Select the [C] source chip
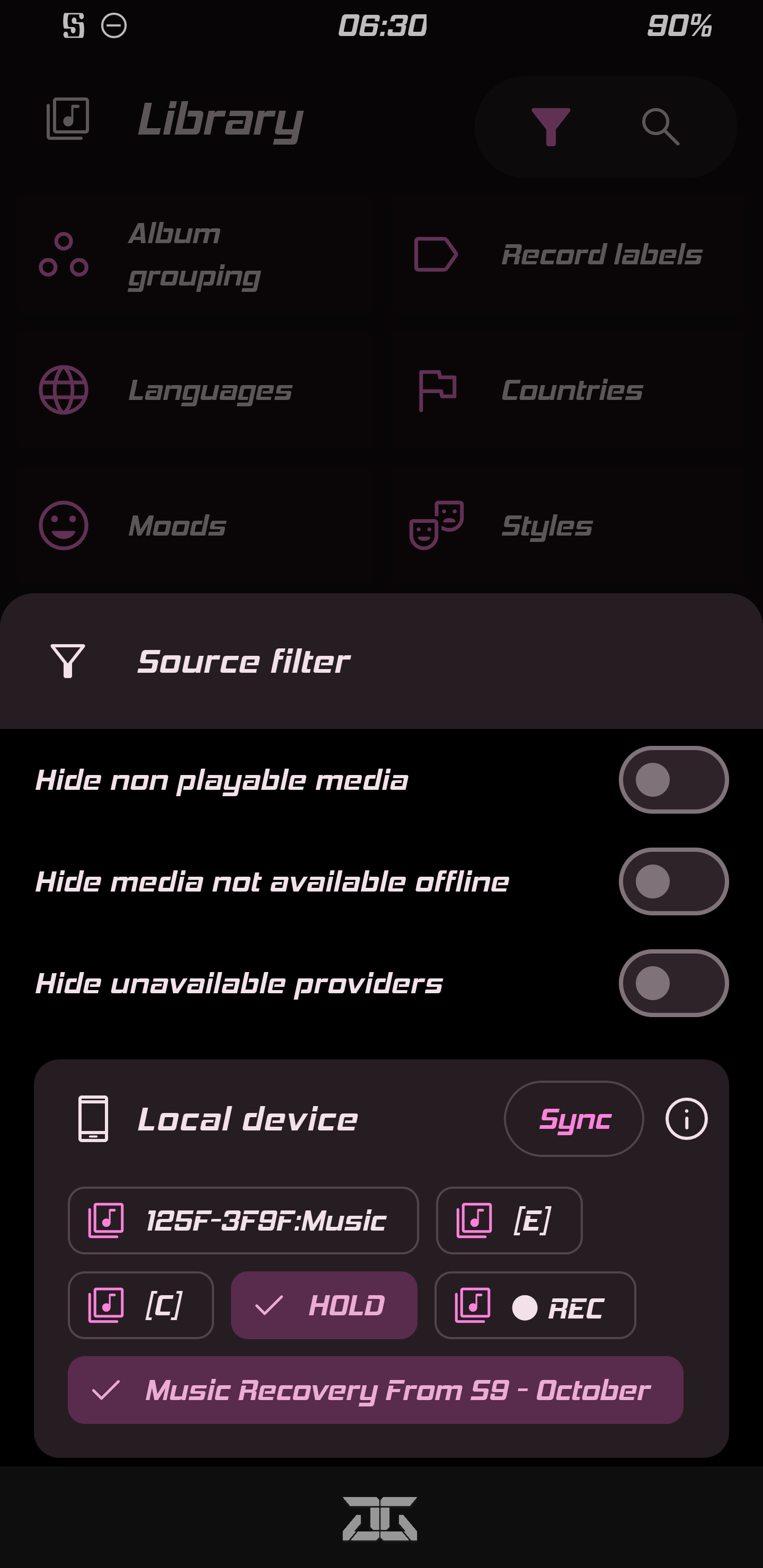 tap(140, 1305)
